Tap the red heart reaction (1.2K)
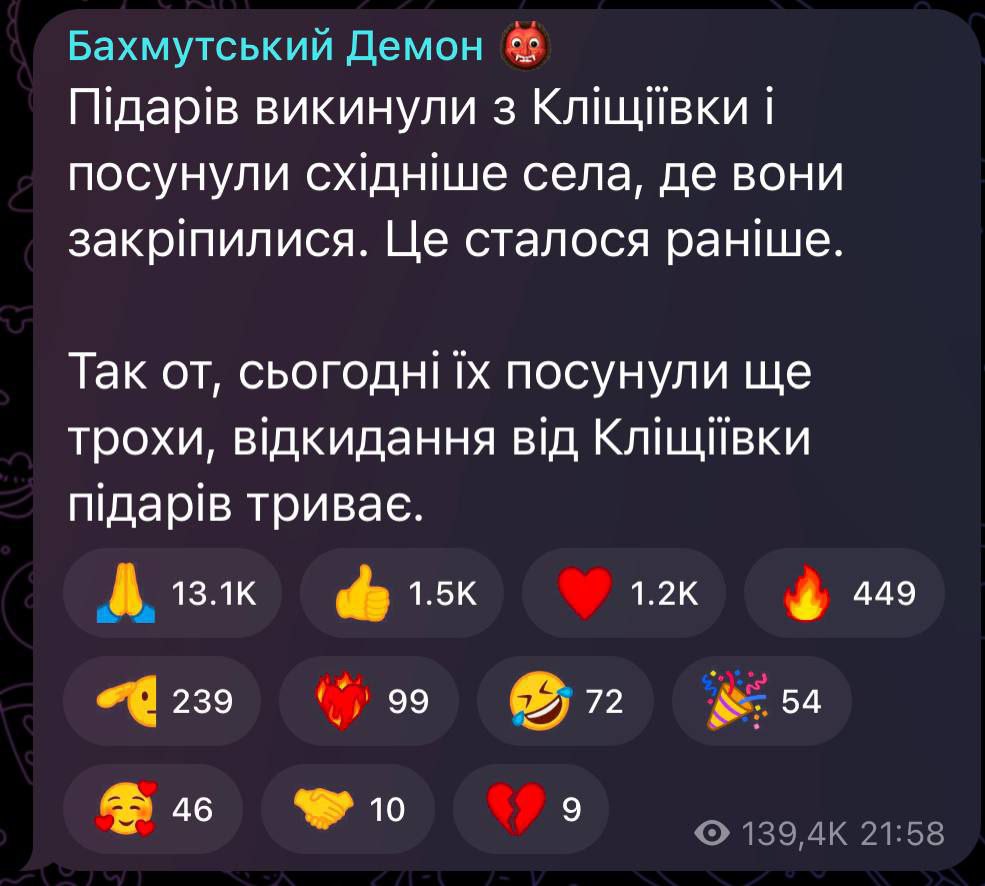The width and height of the screenshot is (985, 886). 628,596
